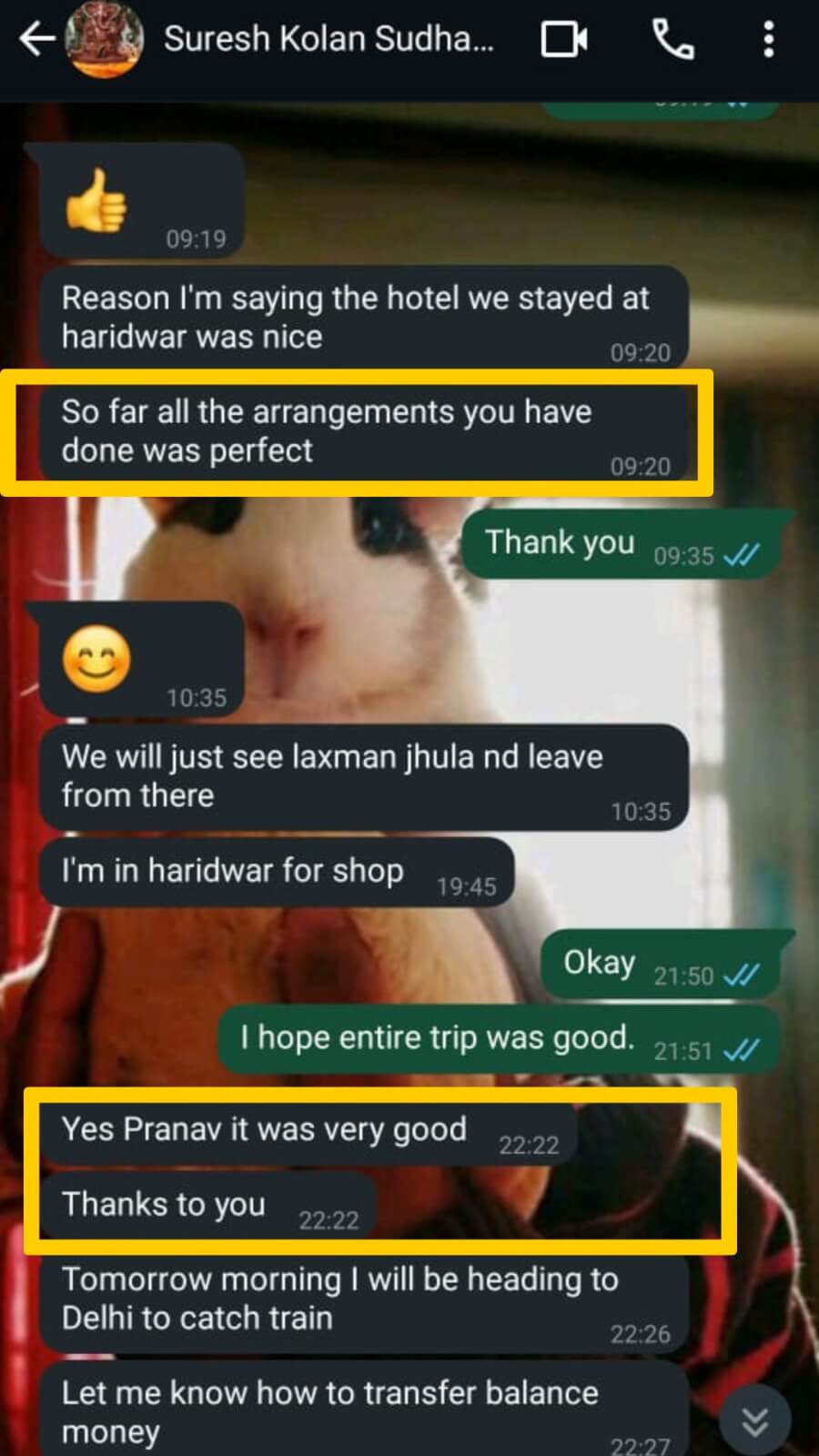Screen dimensions: 819x1456
Task: Start a video call with Suresh
Action: [564, 39]
